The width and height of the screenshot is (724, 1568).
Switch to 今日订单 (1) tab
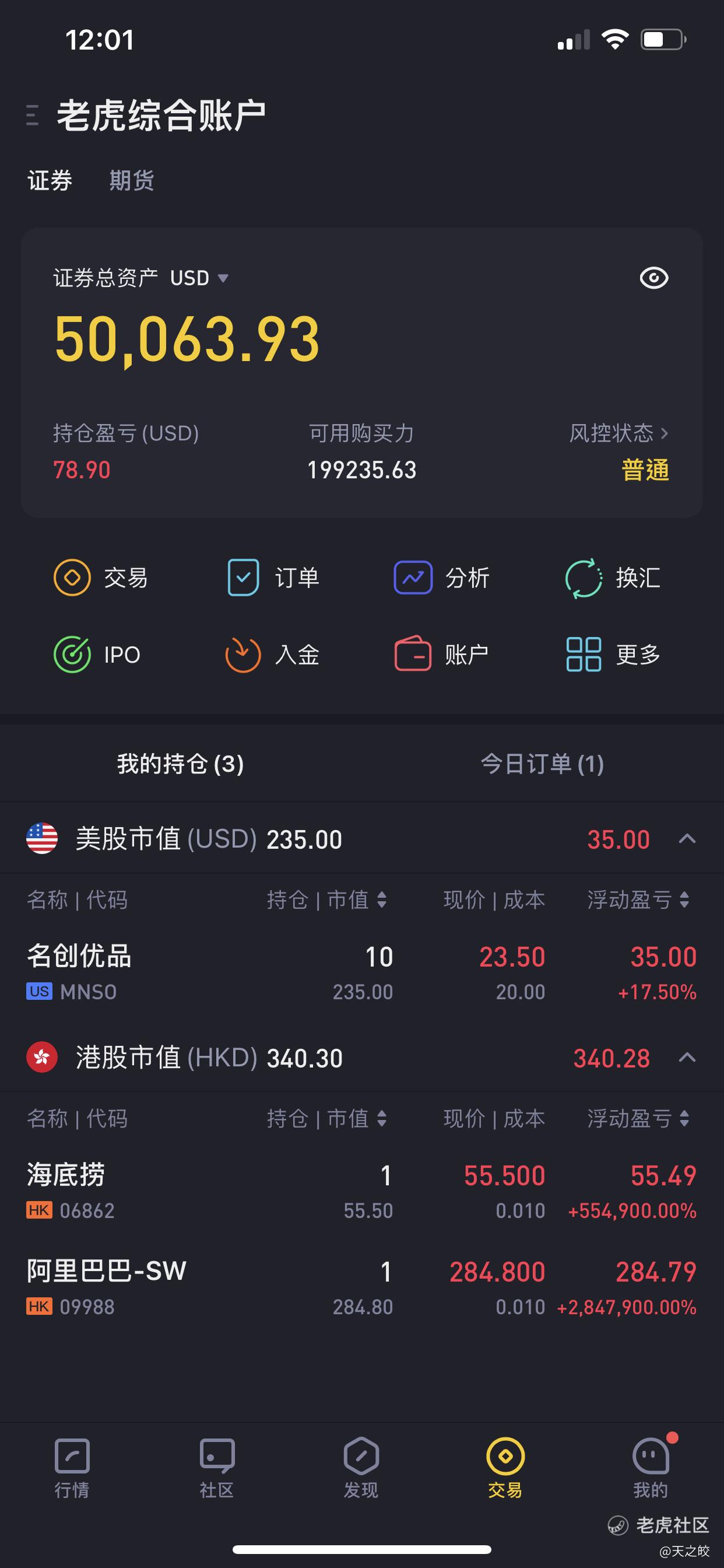(x=542, y=764)
